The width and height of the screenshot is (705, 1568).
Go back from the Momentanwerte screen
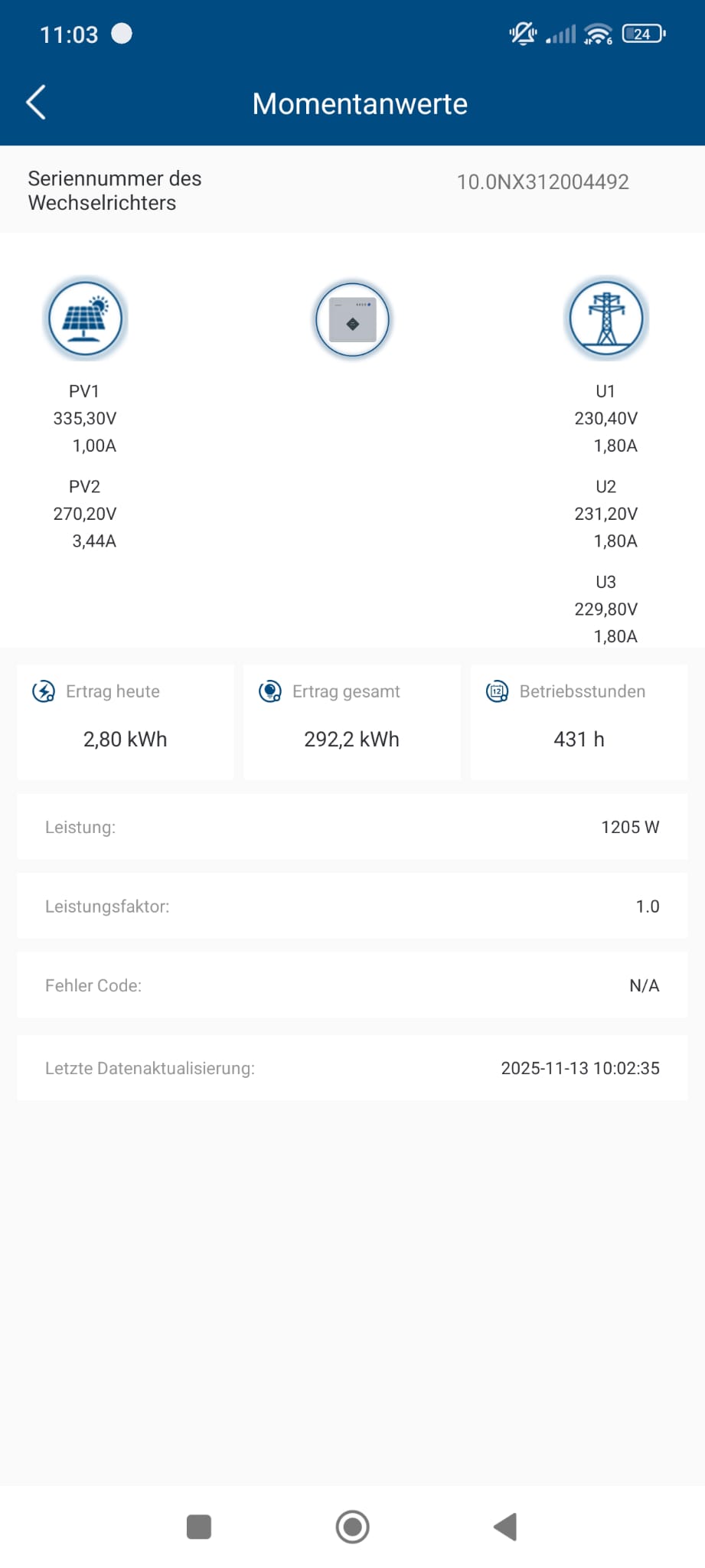tap(36, 103)
